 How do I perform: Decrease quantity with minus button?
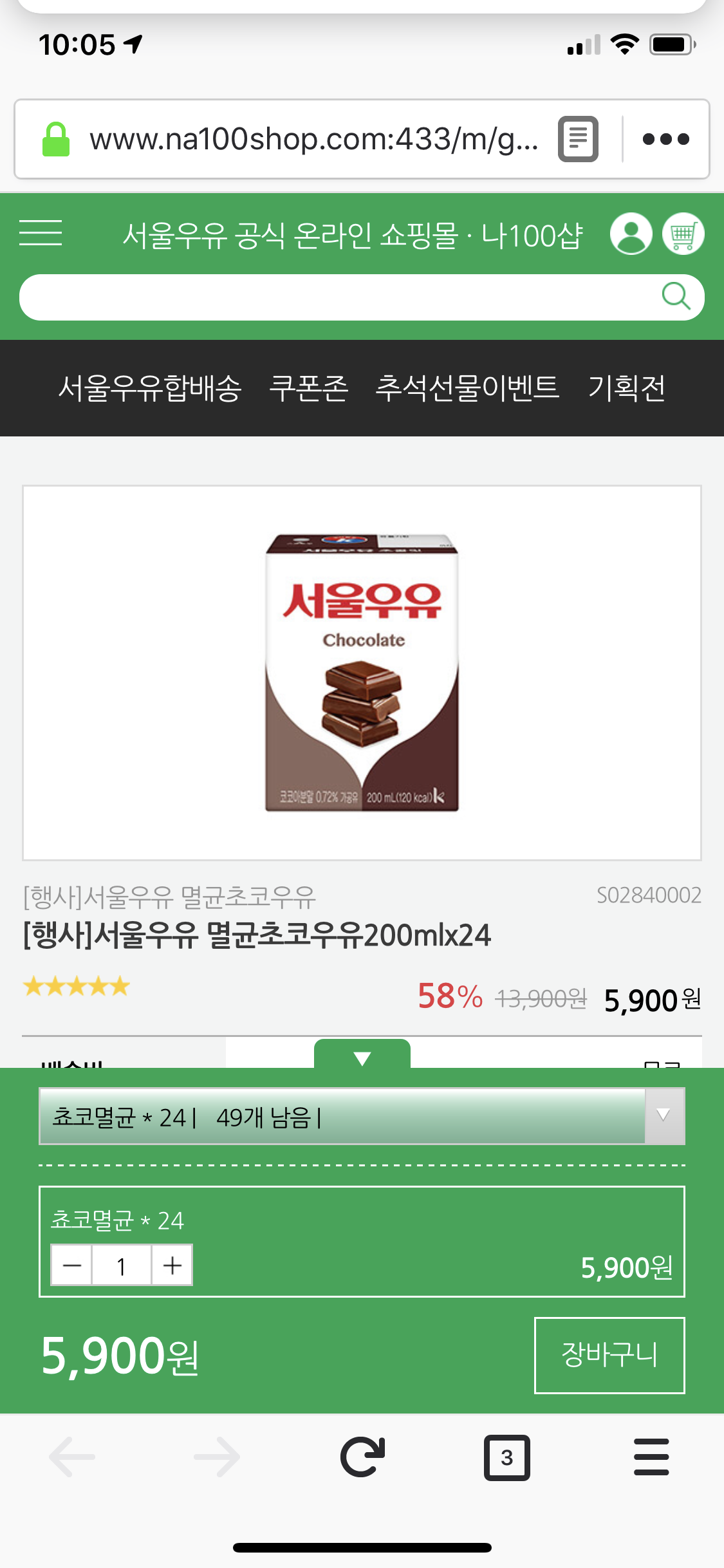pos(72,1265)
